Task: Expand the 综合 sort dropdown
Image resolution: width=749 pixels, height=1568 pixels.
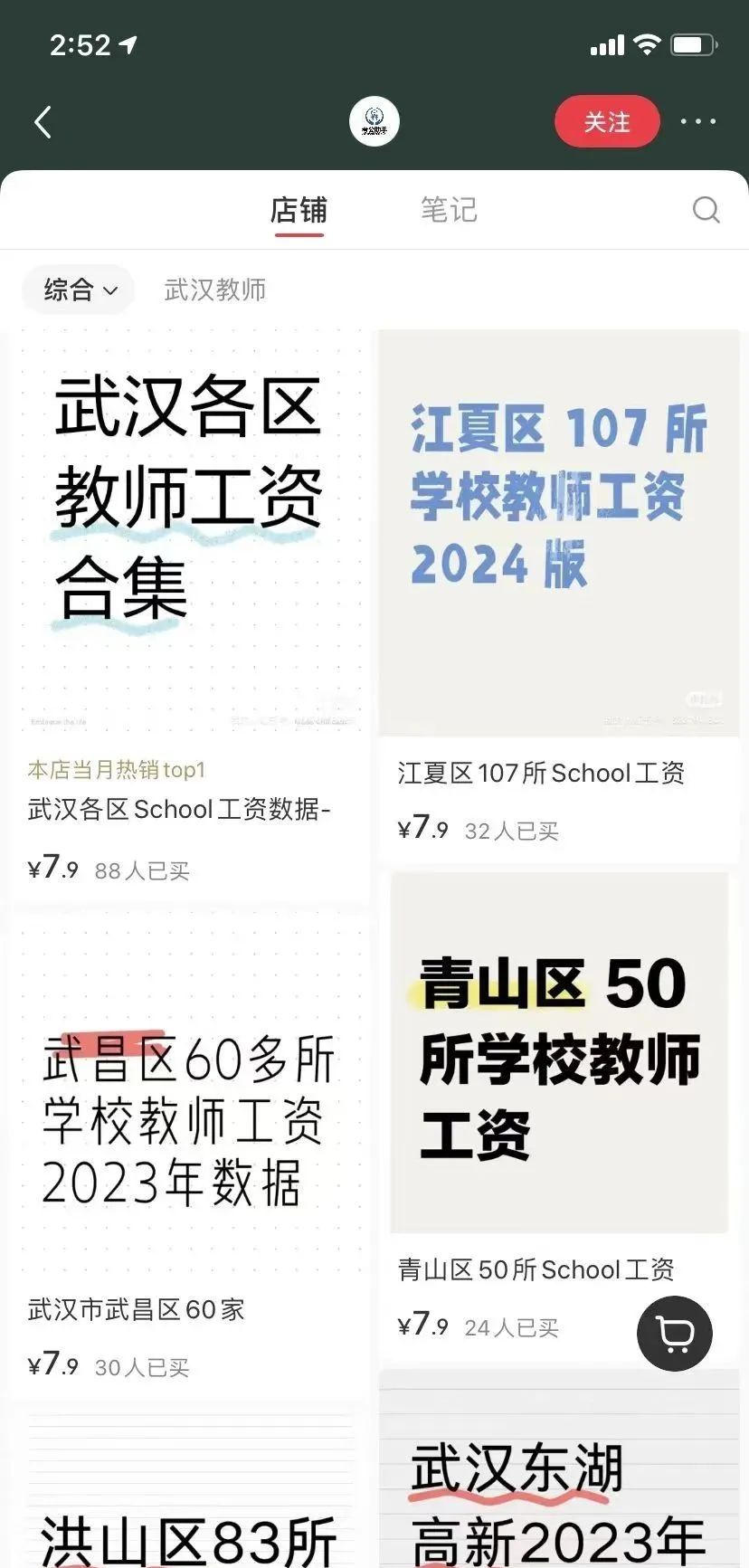Action: pos(79,290)
